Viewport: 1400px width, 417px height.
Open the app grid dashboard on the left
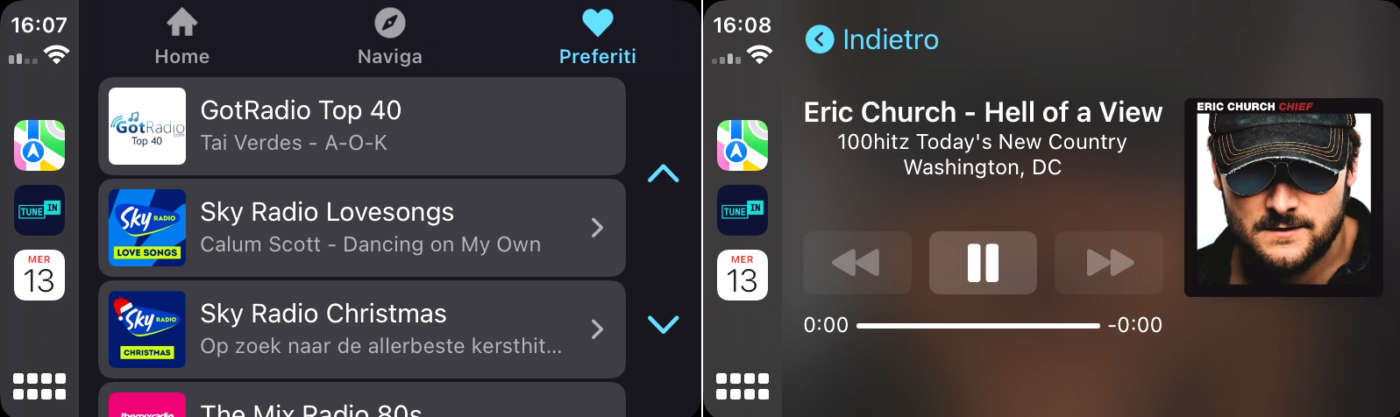point(39,386)
